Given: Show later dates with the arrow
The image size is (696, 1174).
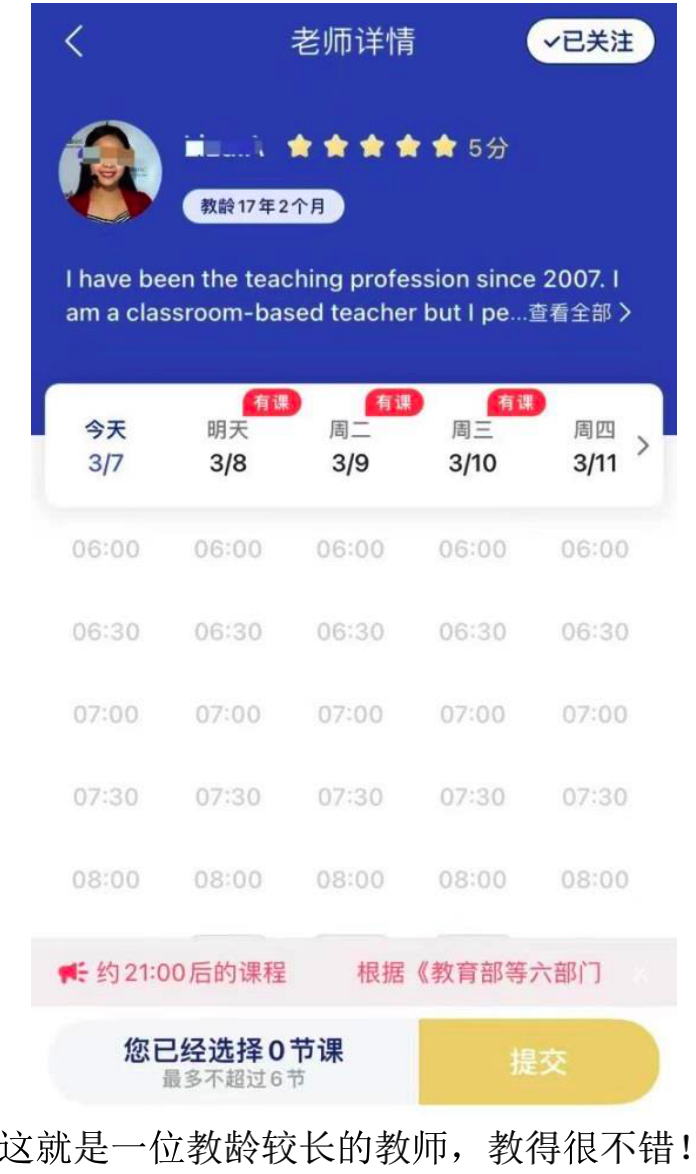Looking at the screenshot, I should [642, 447].
